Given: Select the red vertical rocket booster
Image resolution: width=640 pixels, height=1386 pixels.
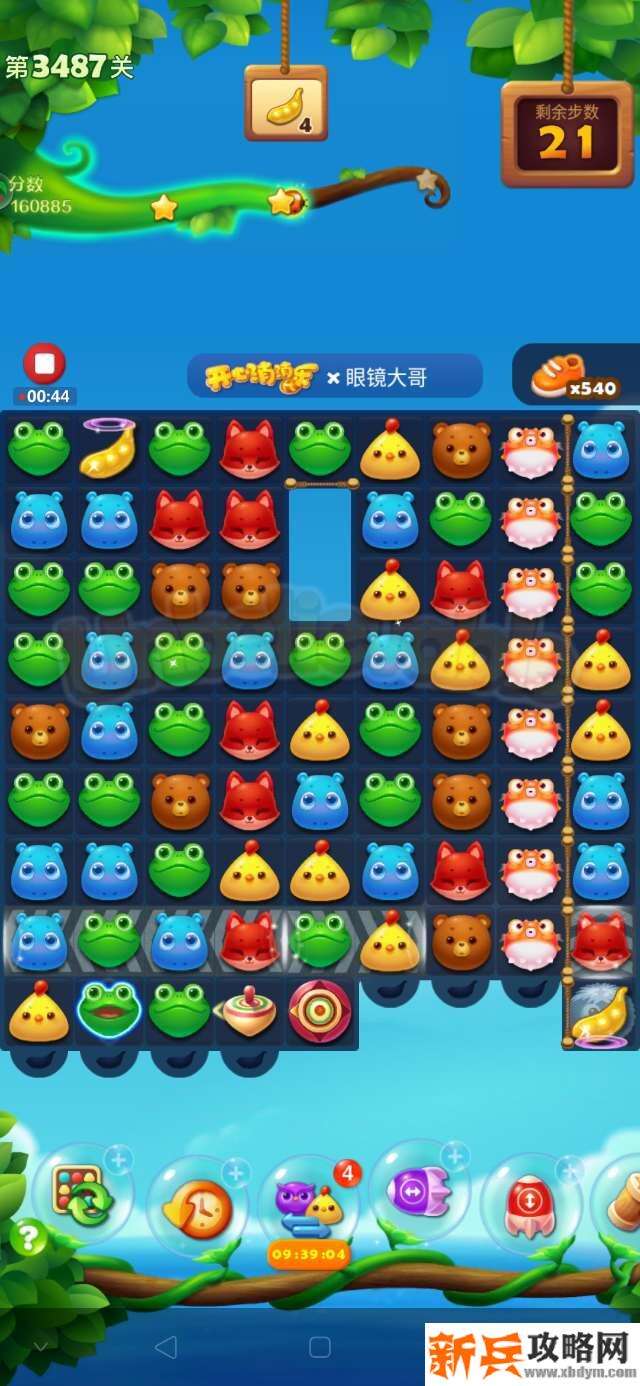Looking at the screenshot, I should (530, 1200).
